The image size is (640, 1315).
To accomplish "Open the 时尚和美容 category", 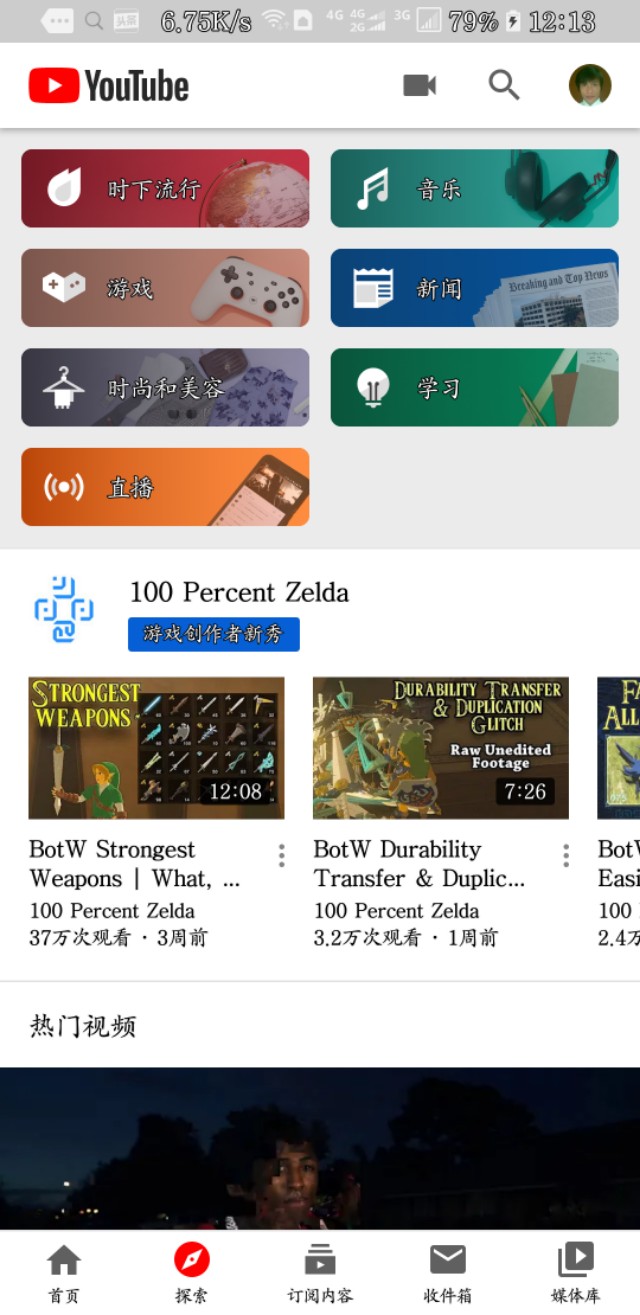I will (x=165, y=388).
